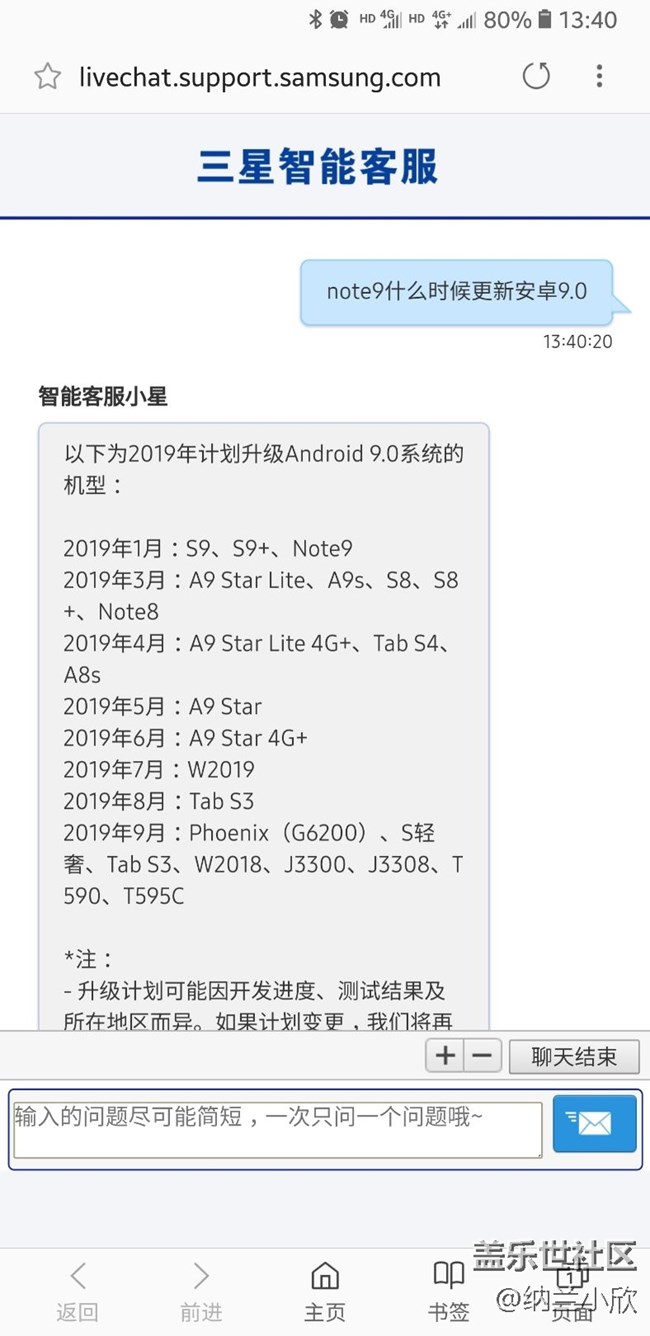This screenshot has width=650, height=1336.
Task: Bookmark this page with the star icon
Action: coord(47,77)
